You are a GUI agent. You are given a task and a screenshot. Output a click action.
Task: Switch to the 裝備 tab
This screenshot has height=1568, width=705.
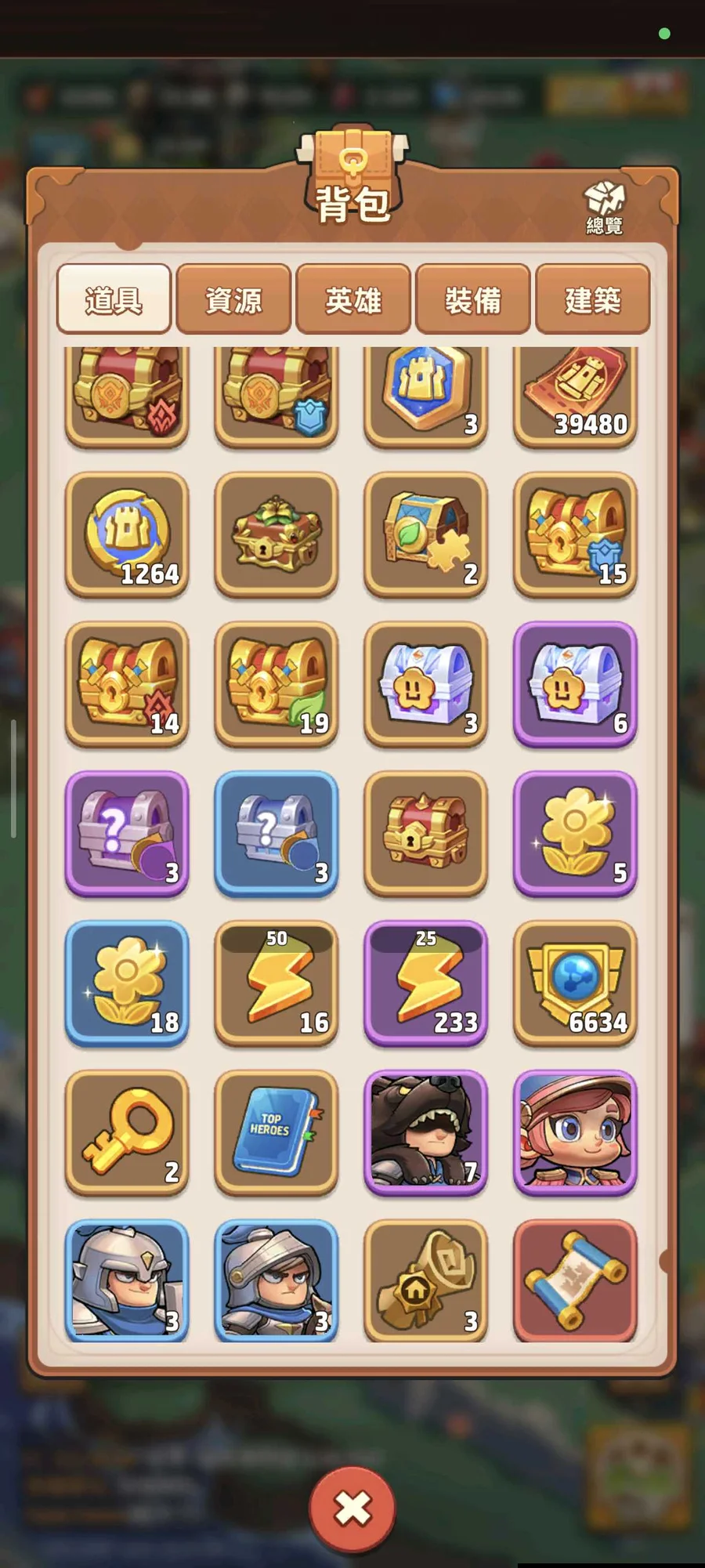[x=473, y=299]
